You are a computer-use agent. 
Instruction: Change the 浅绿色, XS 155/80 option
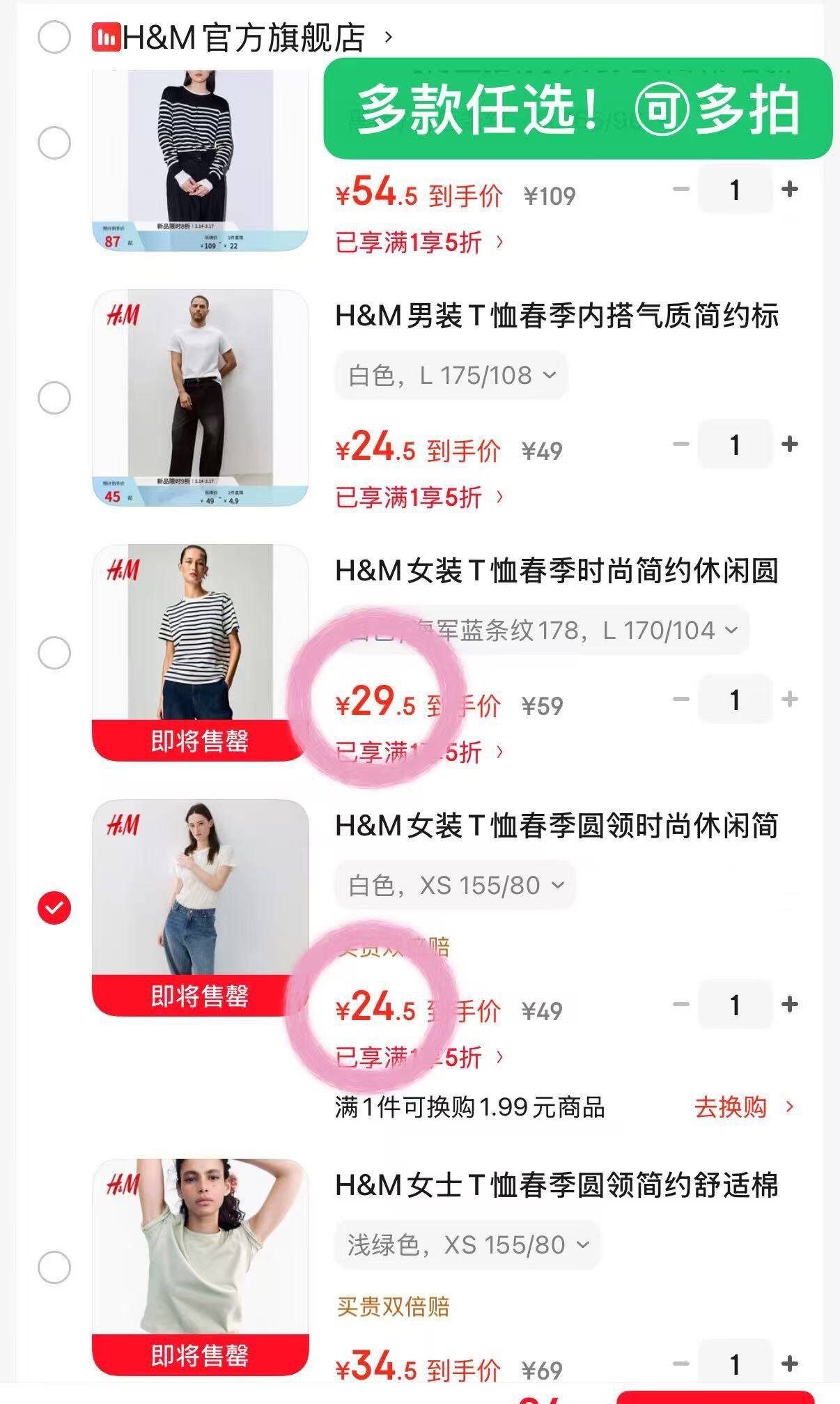[467, 1244]
